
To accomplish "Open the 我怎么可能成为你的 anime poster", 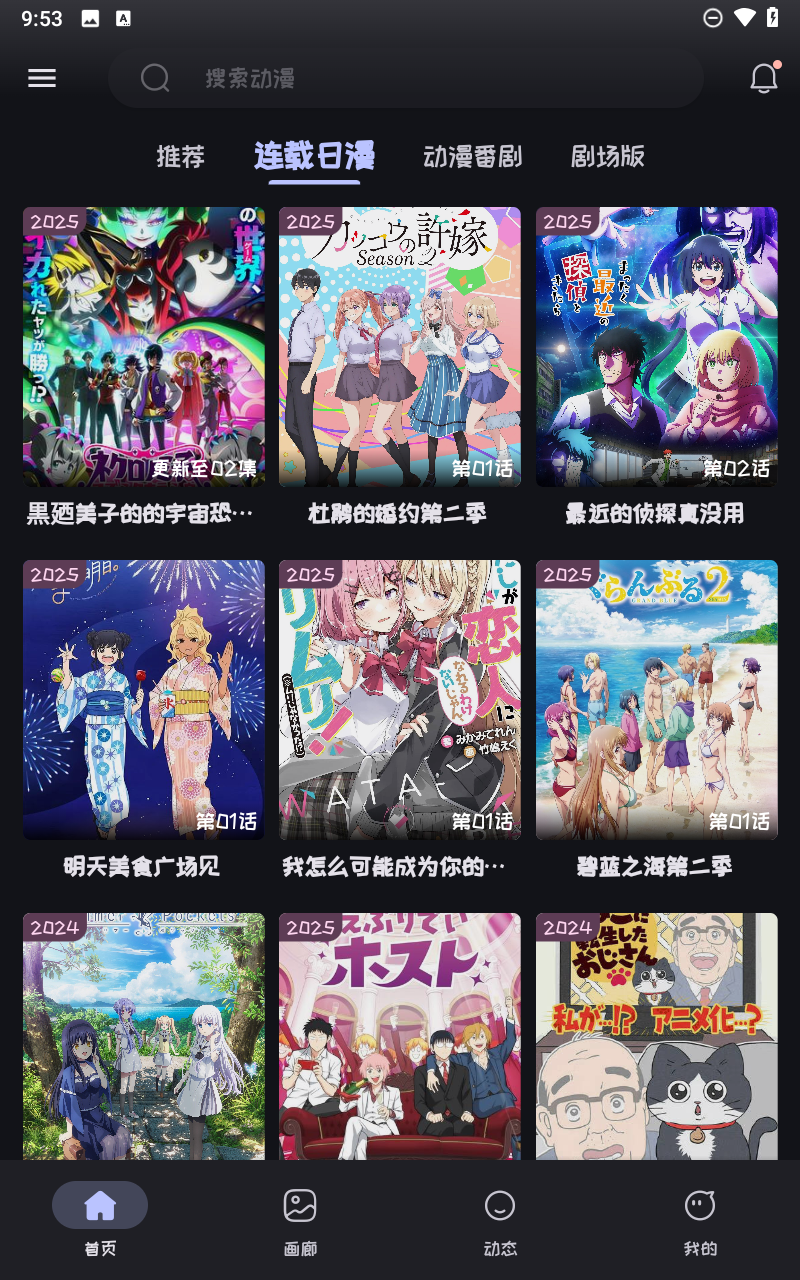I will tap(400, 698).
